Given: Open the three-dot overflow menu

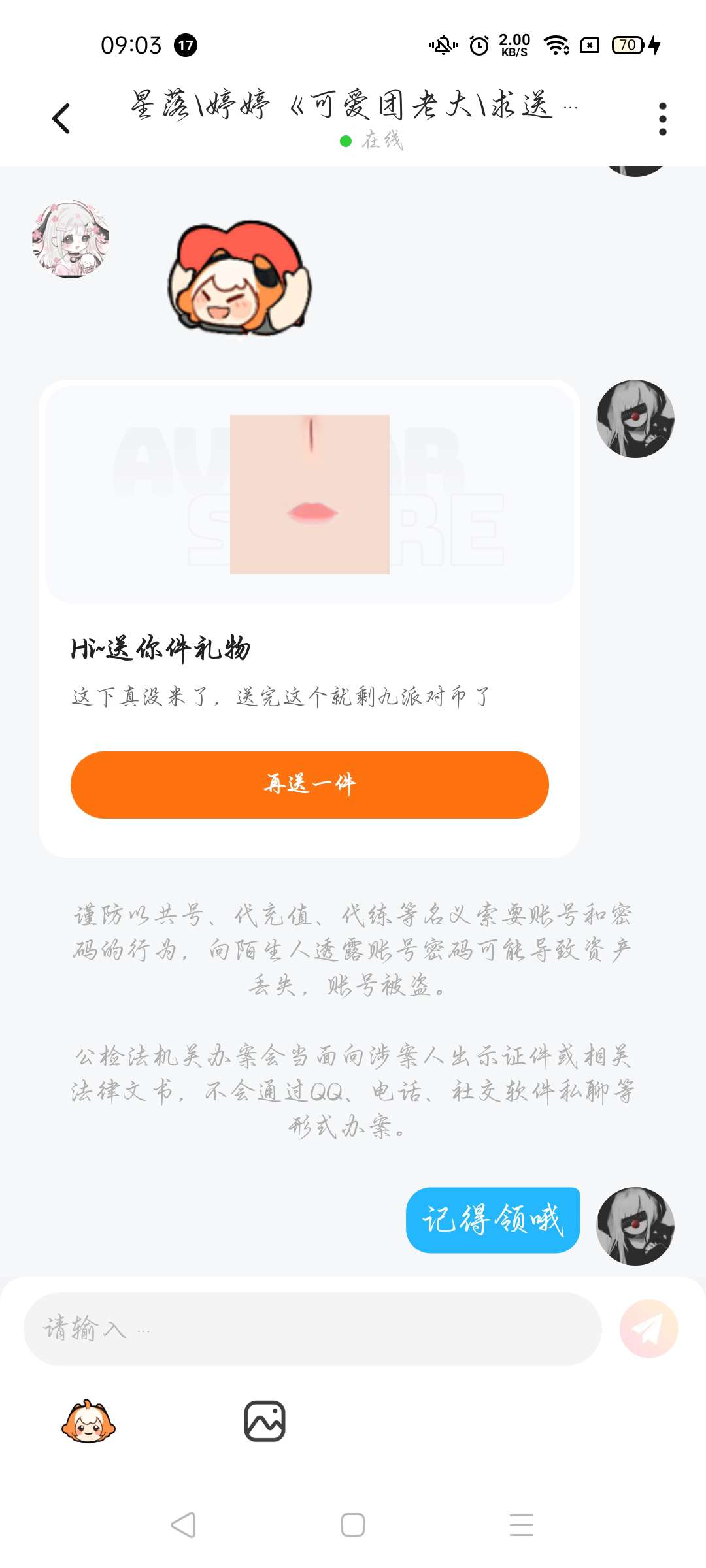Looking at the screenshot, I should pos(662,119).
